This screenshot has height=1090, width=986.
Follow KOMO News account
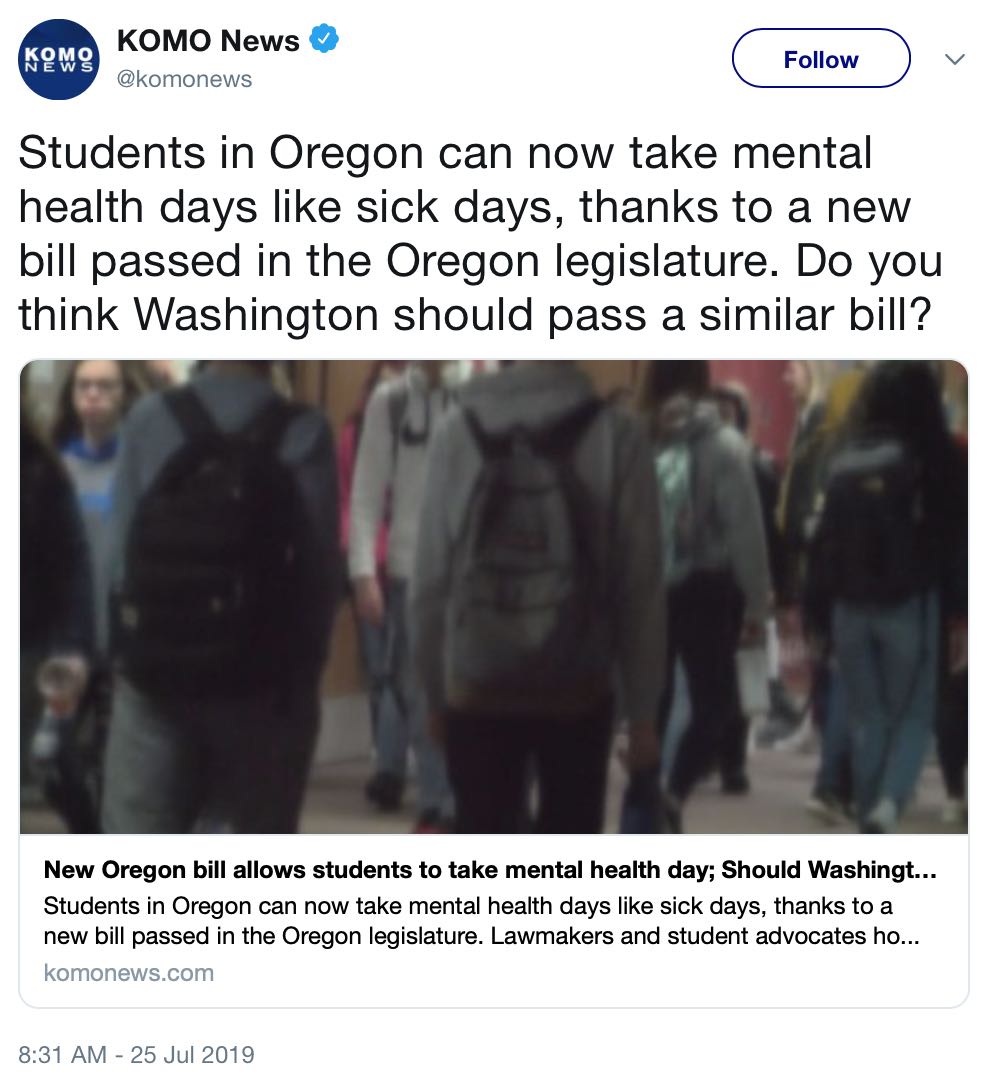[820, 60]
